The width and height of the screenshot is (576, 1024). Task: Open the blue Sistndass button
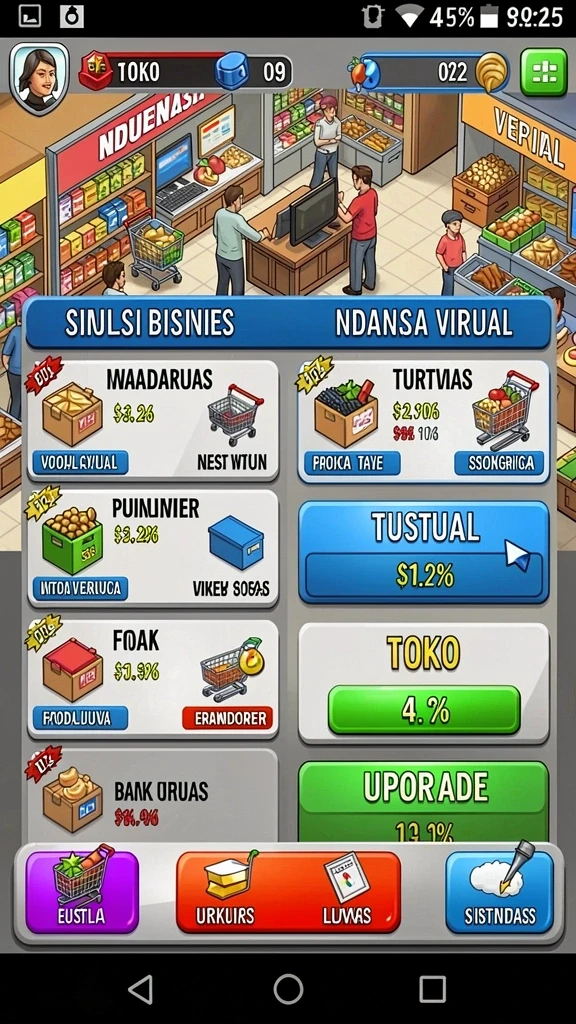[x=500, y=892]
